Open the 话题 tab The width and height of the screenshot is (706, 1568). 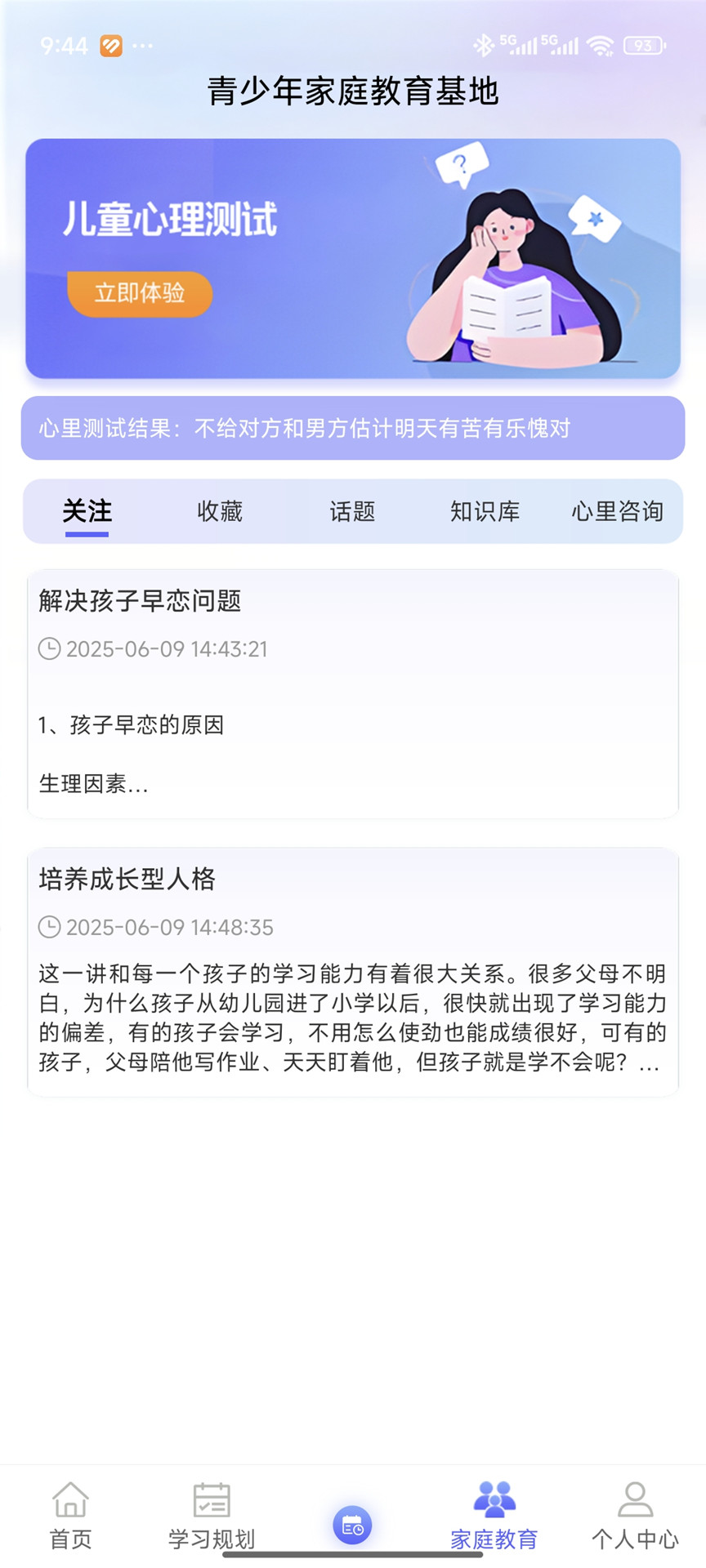(353, 512)
